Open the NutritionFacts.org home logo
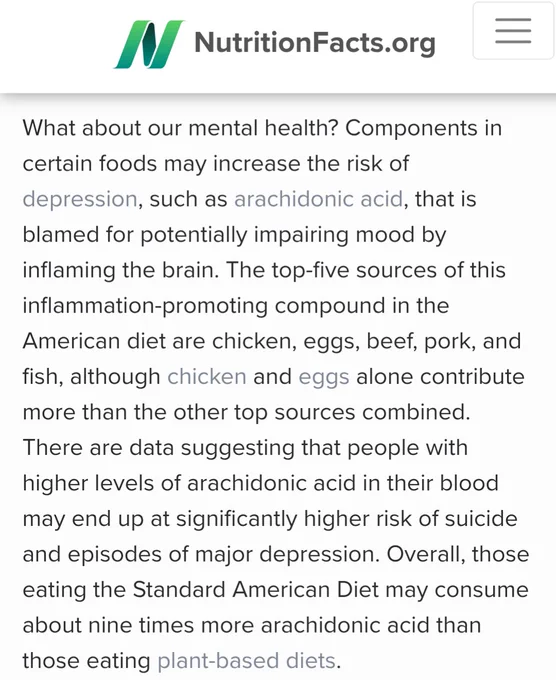556x680 pixels. [275, 44]
